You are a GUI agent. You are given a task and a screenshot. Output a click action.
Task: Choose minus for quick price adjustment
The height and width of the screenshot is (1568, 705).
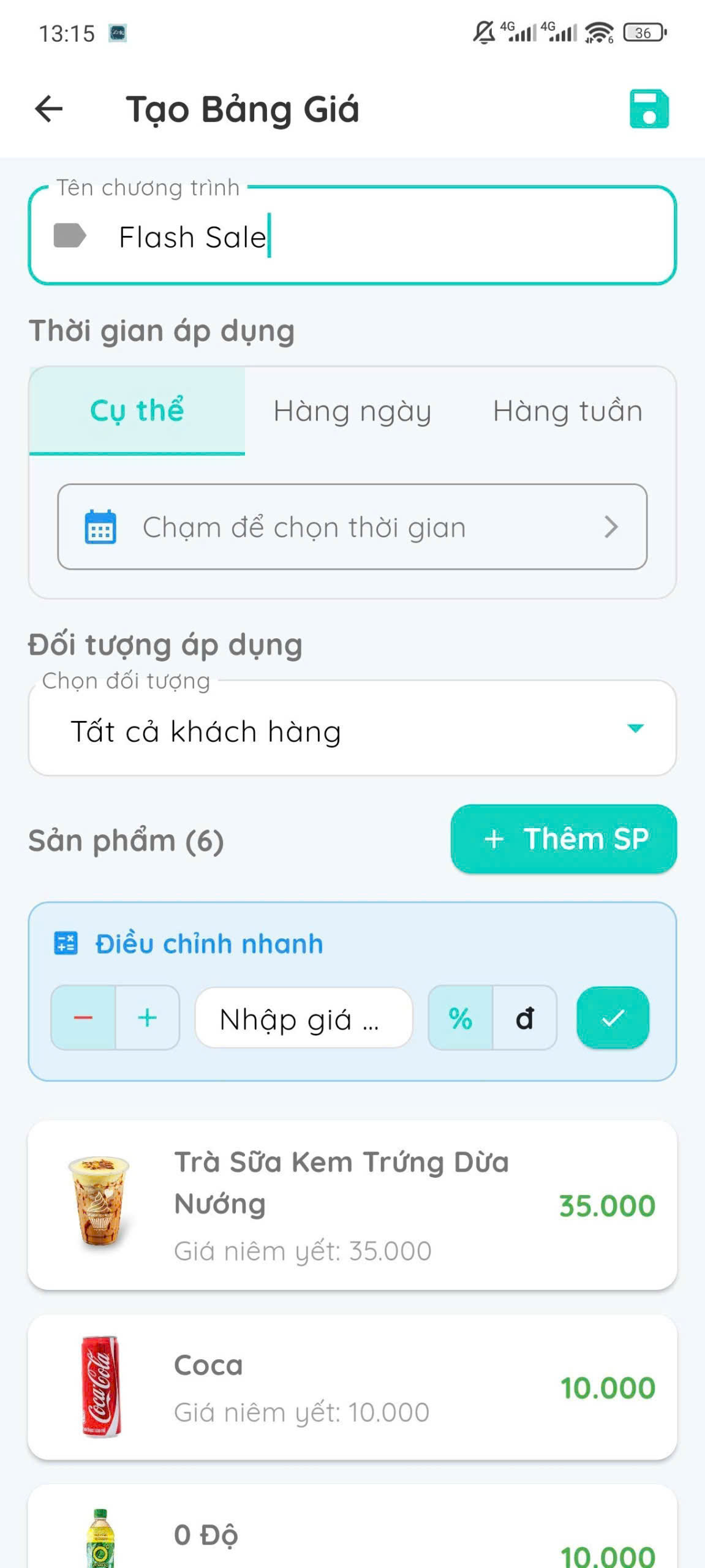83,1018
